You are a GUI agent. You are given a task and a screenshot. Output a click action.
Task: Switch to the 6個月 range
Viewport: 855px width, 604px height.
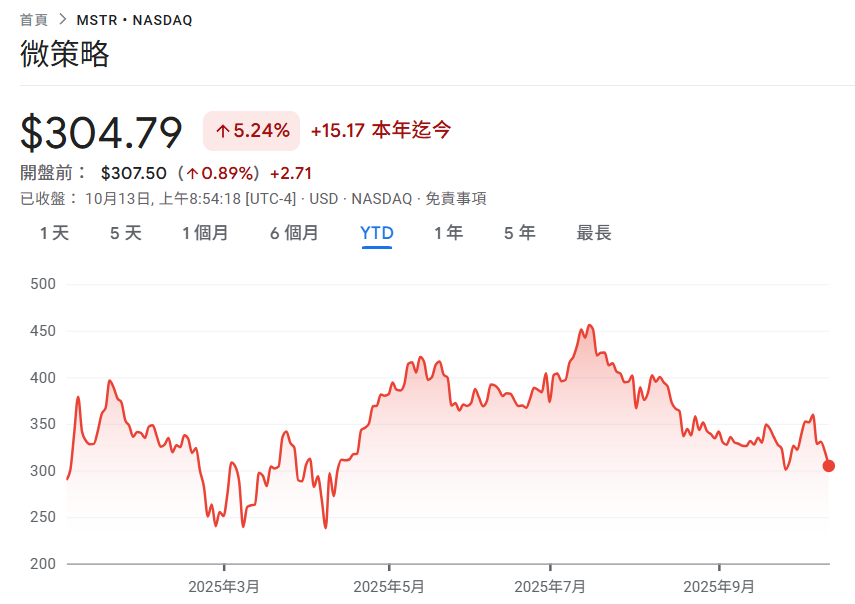point(294,233)
